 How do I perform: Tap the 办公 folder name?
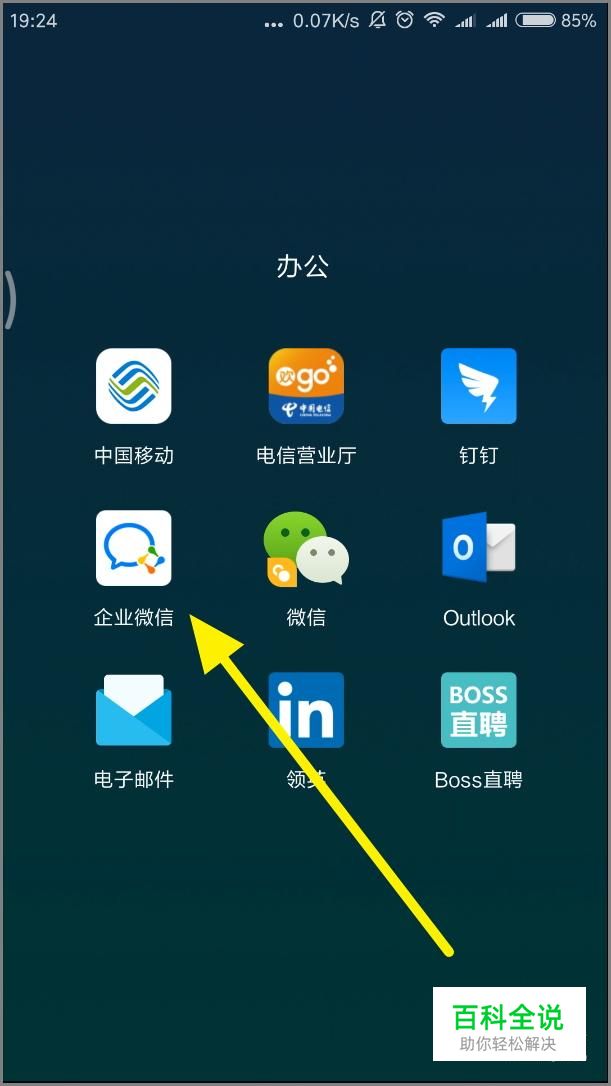(303, 267)
